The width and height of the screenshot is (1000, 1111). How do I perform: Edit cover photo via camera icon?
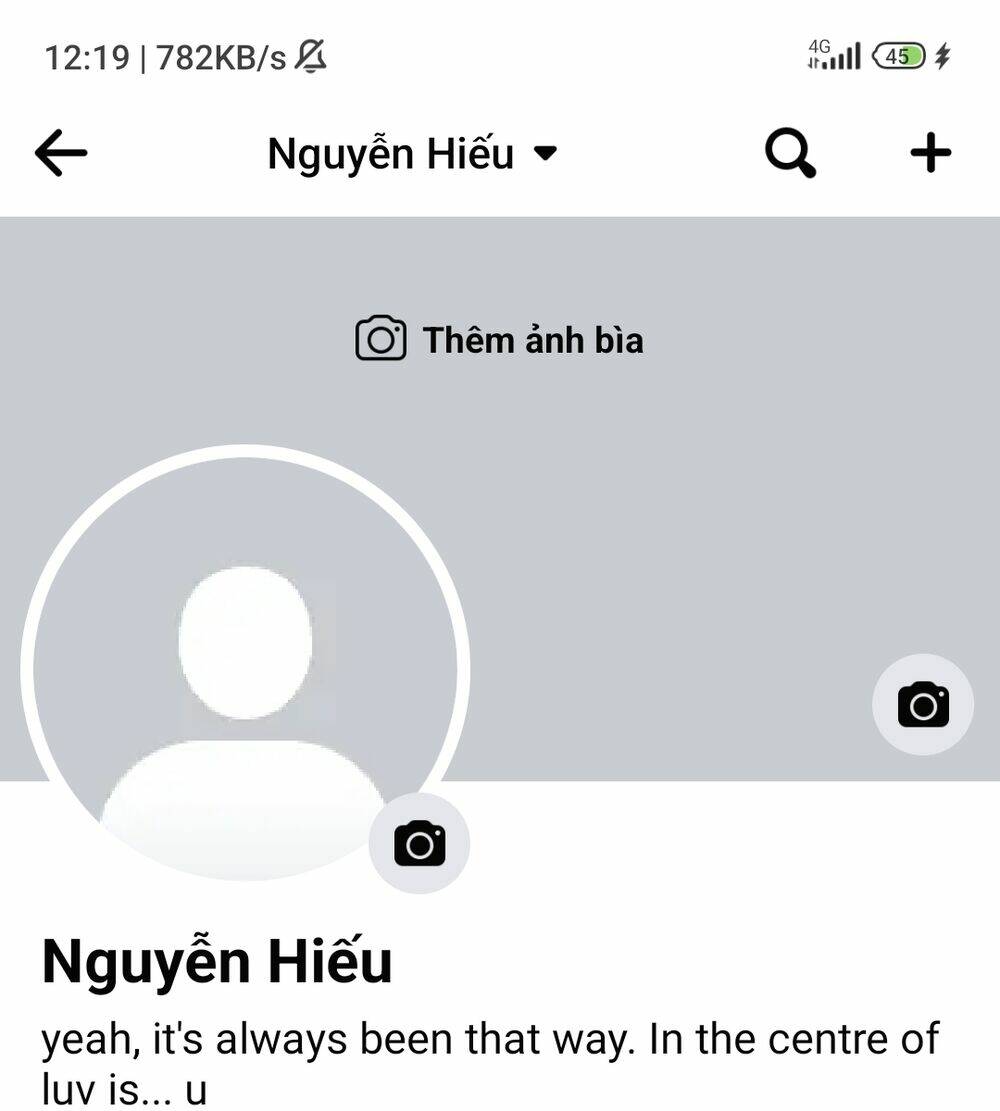tap(922, 704)
